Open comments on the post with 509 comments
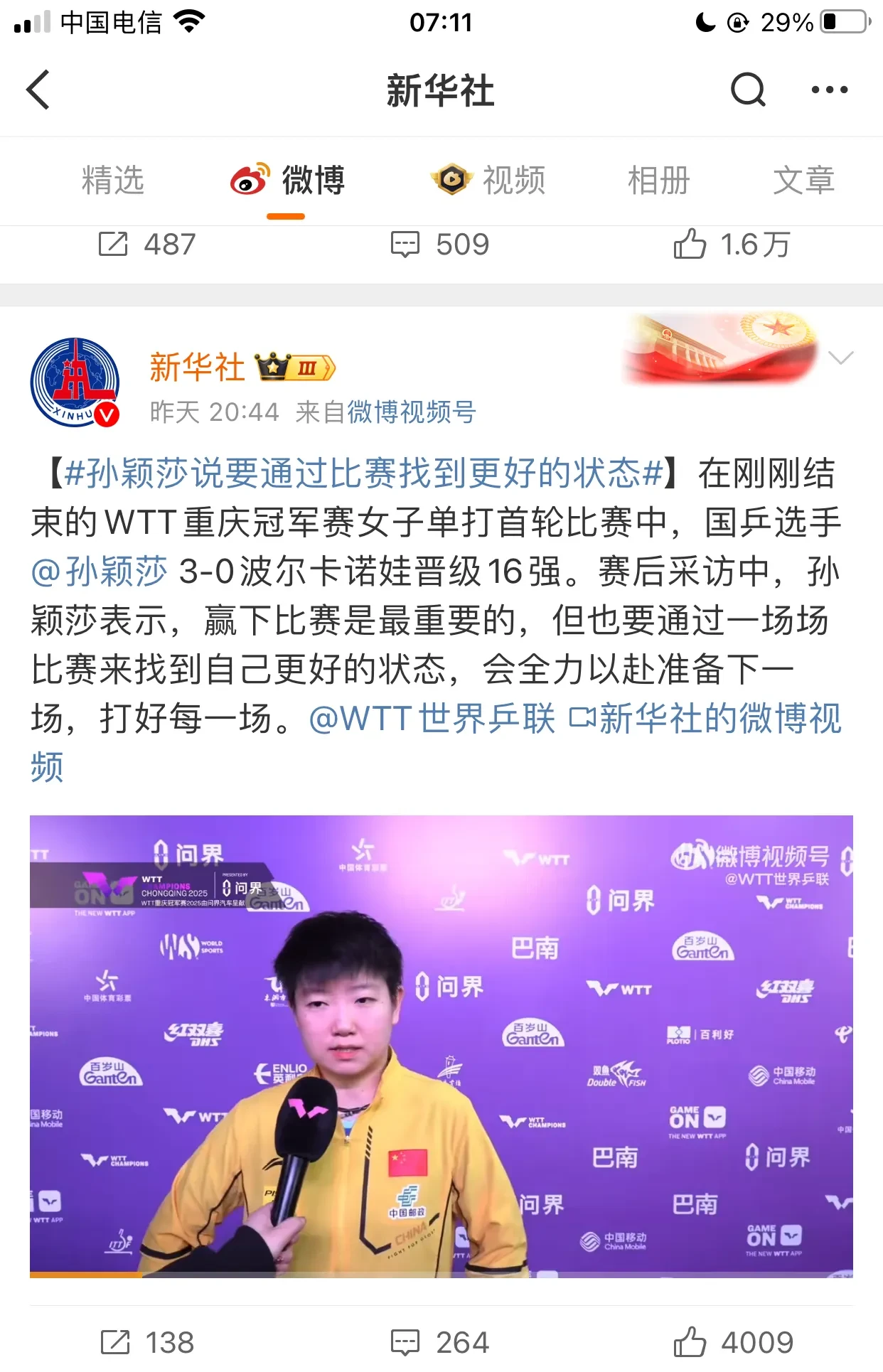This screenshot has width=883, height=1372. [440, 245]
